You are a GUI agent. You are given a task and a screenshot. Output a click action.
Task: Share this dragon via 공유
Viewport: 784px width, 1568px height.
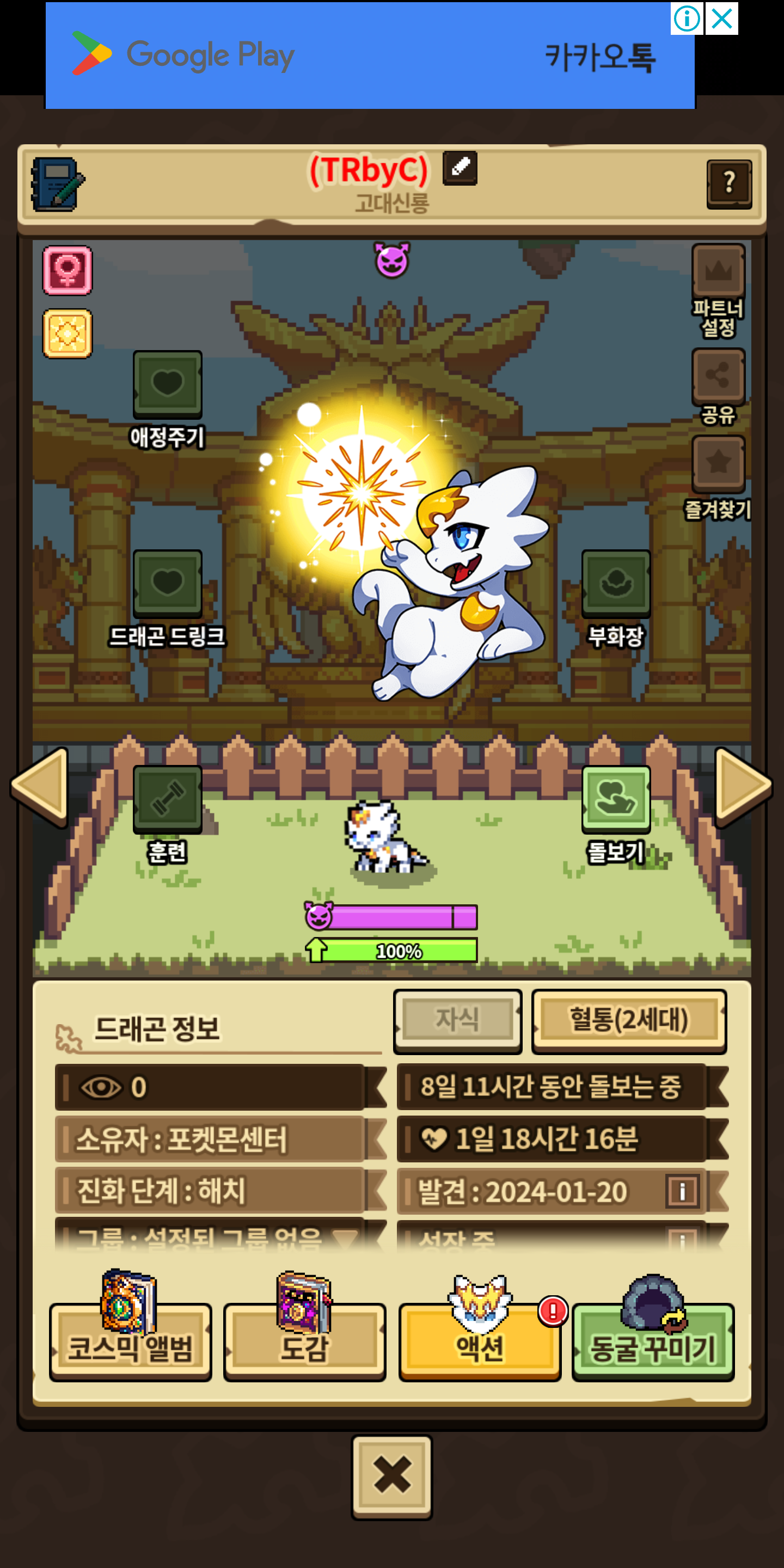[718, 376]
